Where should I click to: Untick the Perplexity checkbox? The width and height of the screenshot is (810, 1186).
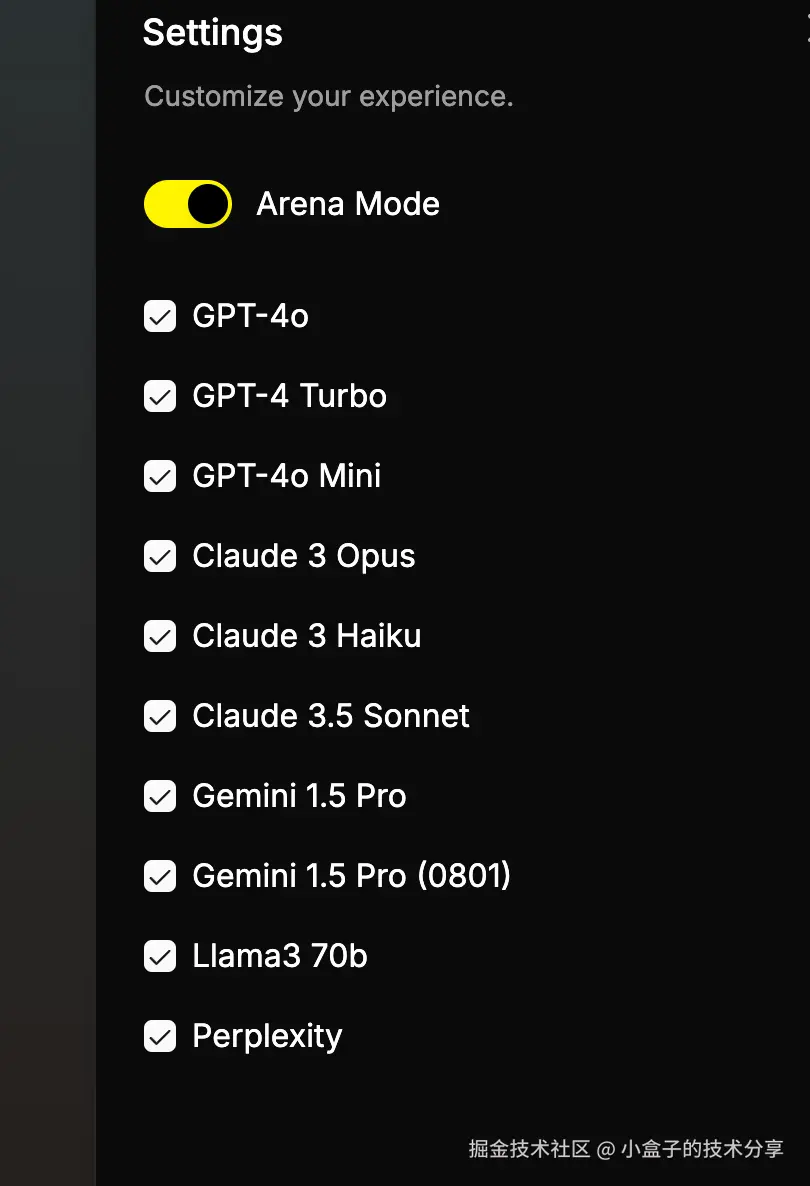[x=160, y=1037]
